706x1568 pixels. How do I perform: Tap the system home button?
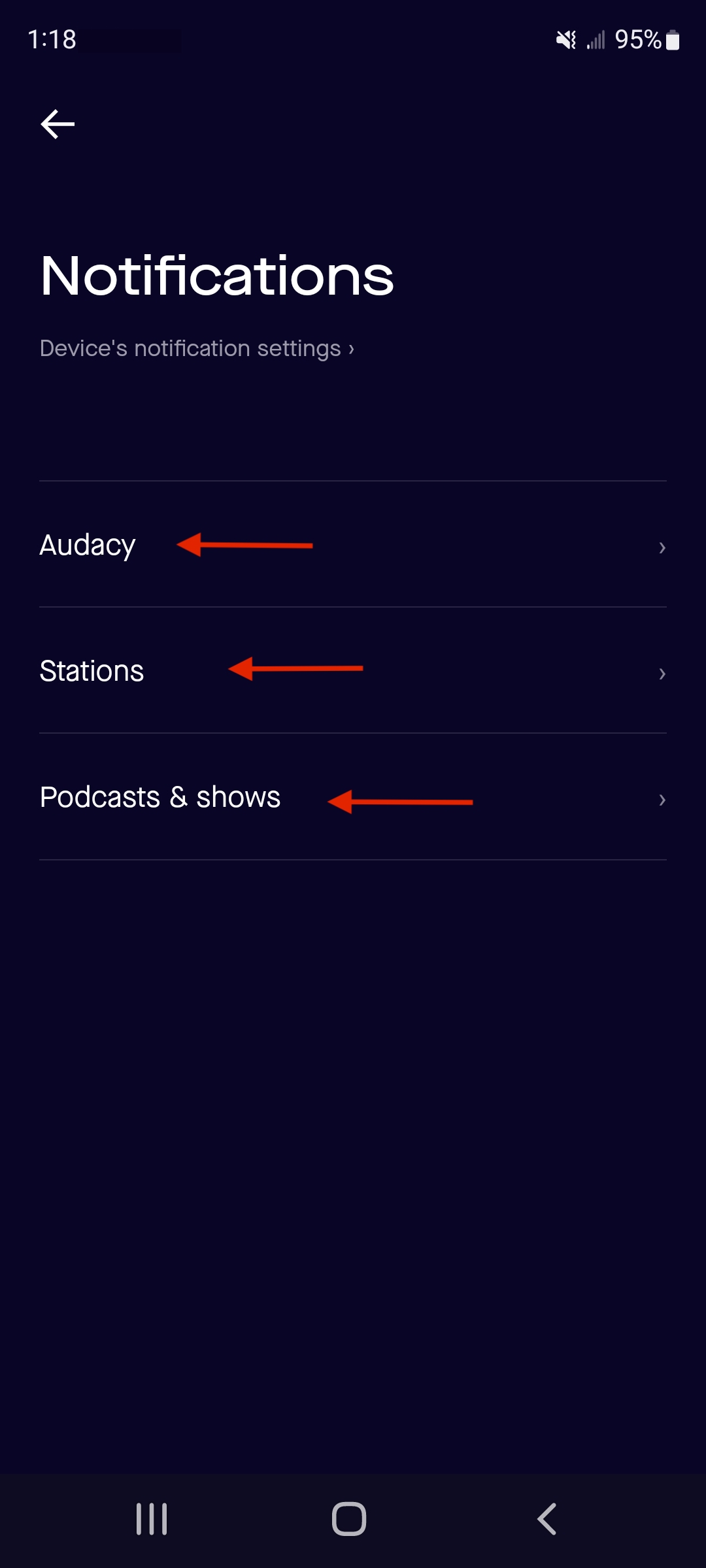(349, 1519)
